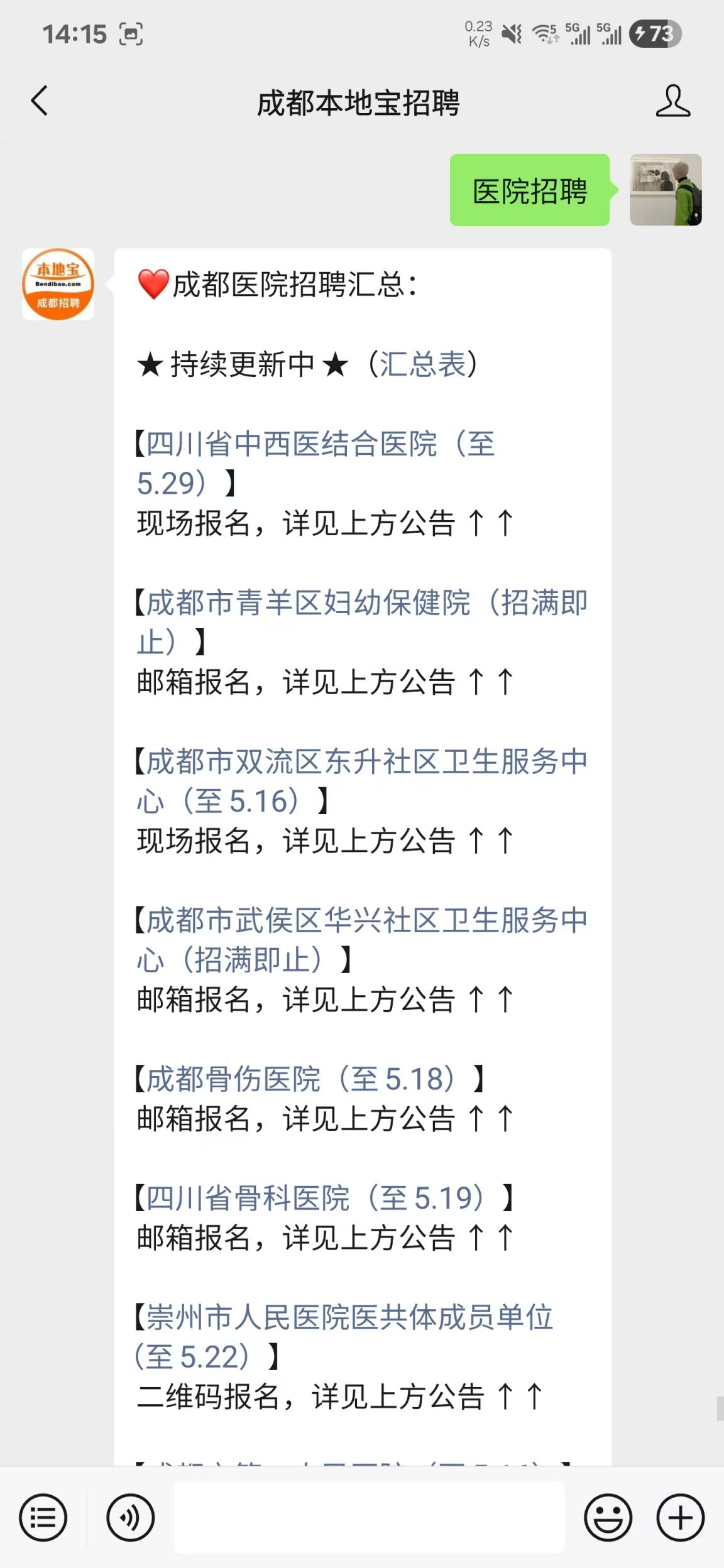Tap the 成都本地宝 account avatar

tap(58, 285)
